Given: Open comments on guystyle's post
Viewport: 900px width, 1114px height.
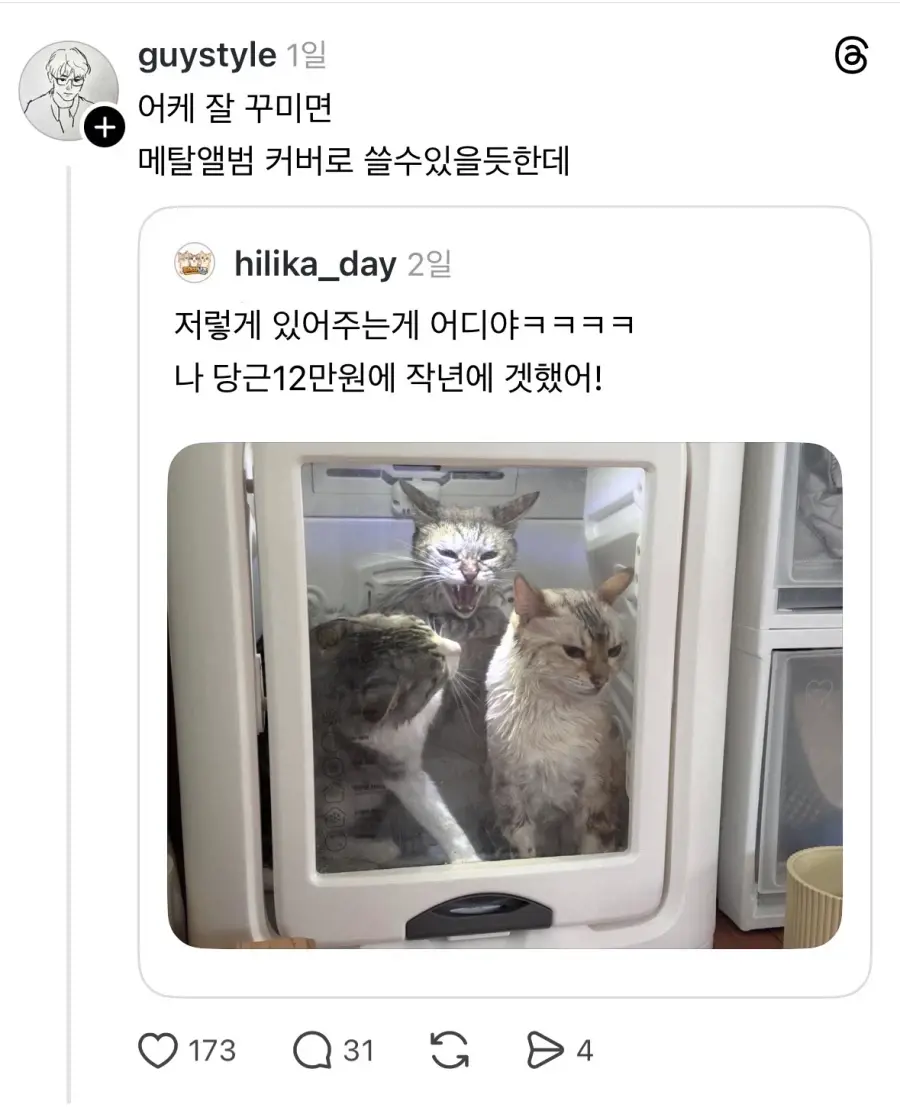Looking at the screenshot, I should tap(311, 1051).
